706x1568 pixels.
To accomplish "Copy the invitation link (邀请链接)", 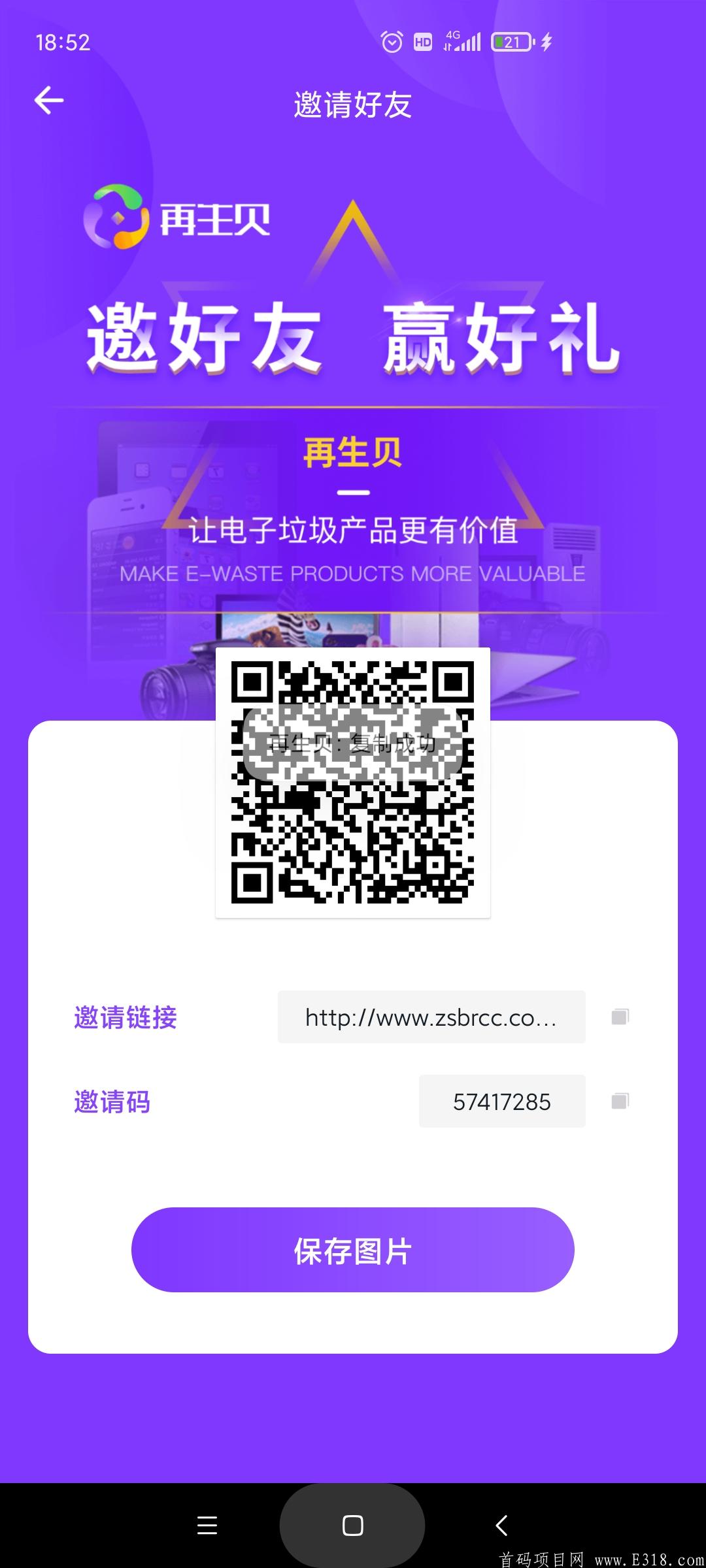I will click(620, 1017).
